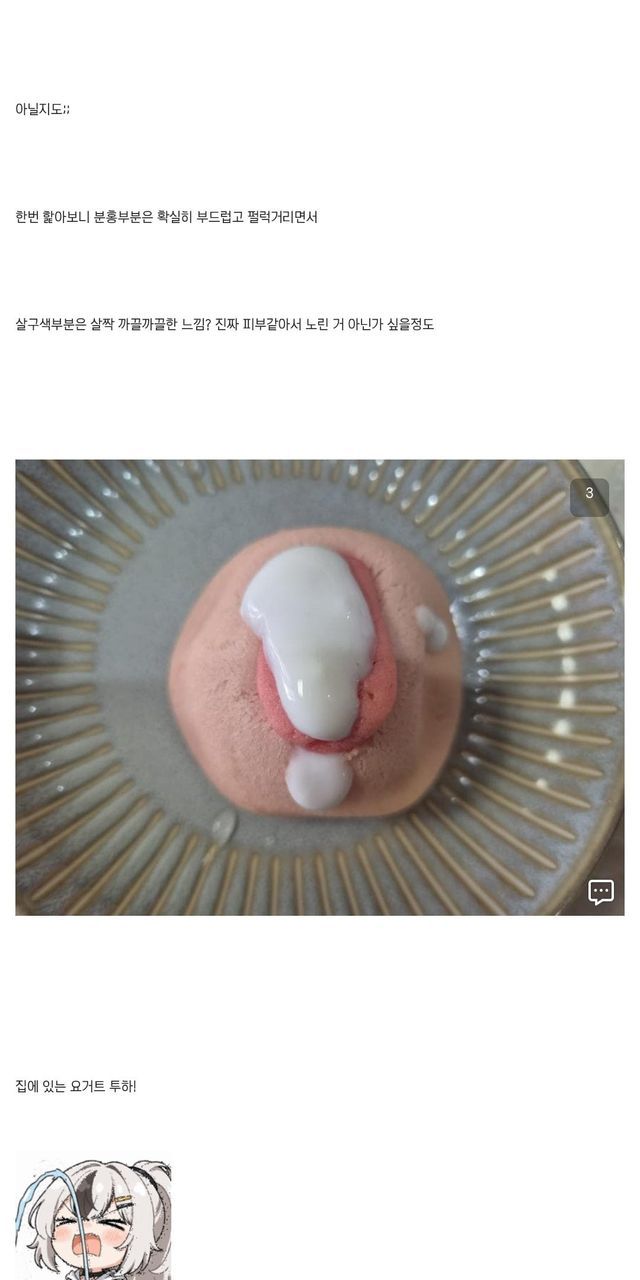Image resolution: width=640 pixels, height=1280 pixels.
Task: Open the food photo in full view
Action: click(319, 687)
